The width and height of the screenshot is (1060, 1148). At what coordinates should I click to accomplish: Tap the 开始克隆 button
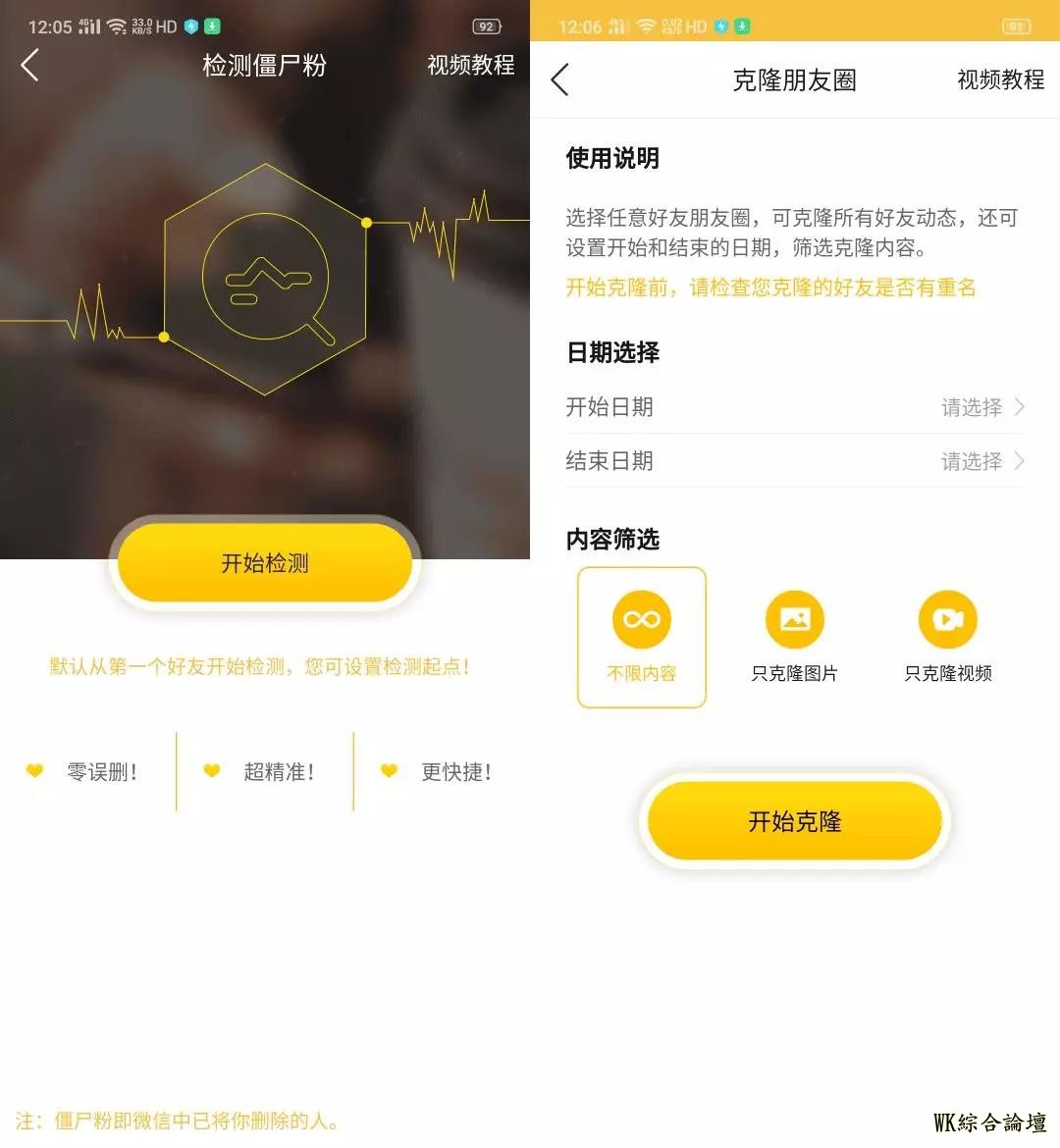795,821
